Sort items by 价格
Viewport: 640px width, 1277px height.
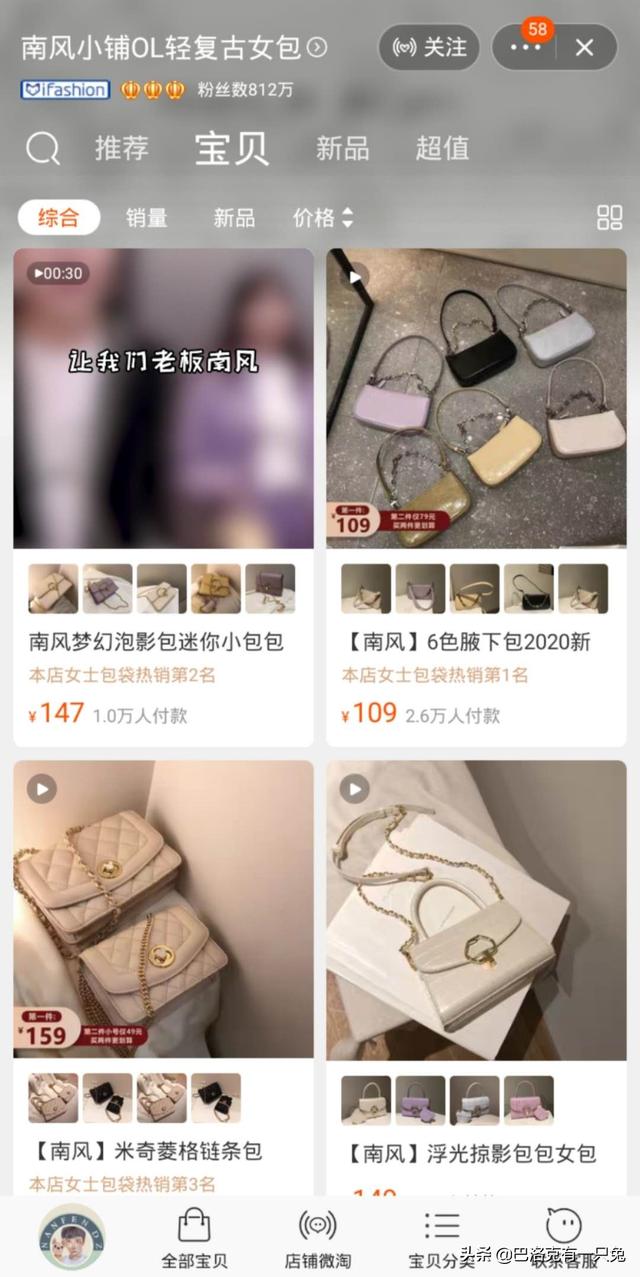(322, 217)
